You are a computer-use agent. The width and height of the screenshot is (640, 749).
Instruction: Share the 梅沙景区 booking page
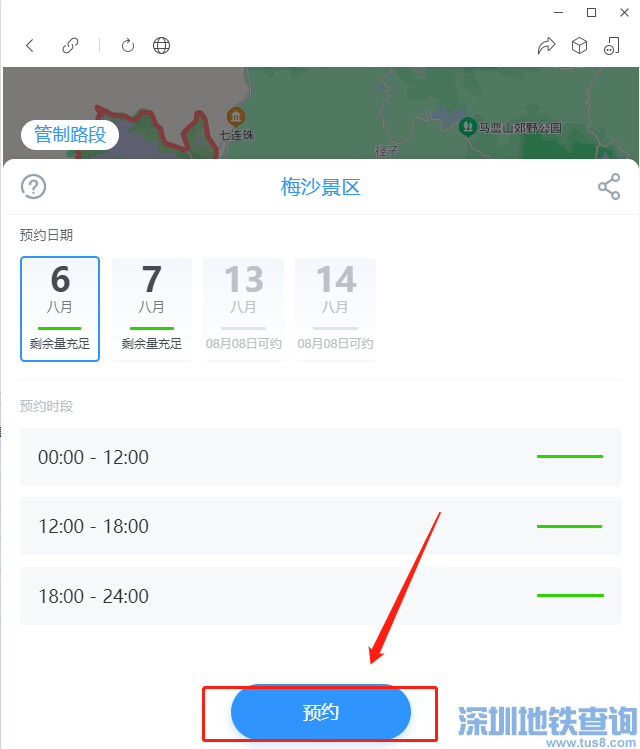608,187
